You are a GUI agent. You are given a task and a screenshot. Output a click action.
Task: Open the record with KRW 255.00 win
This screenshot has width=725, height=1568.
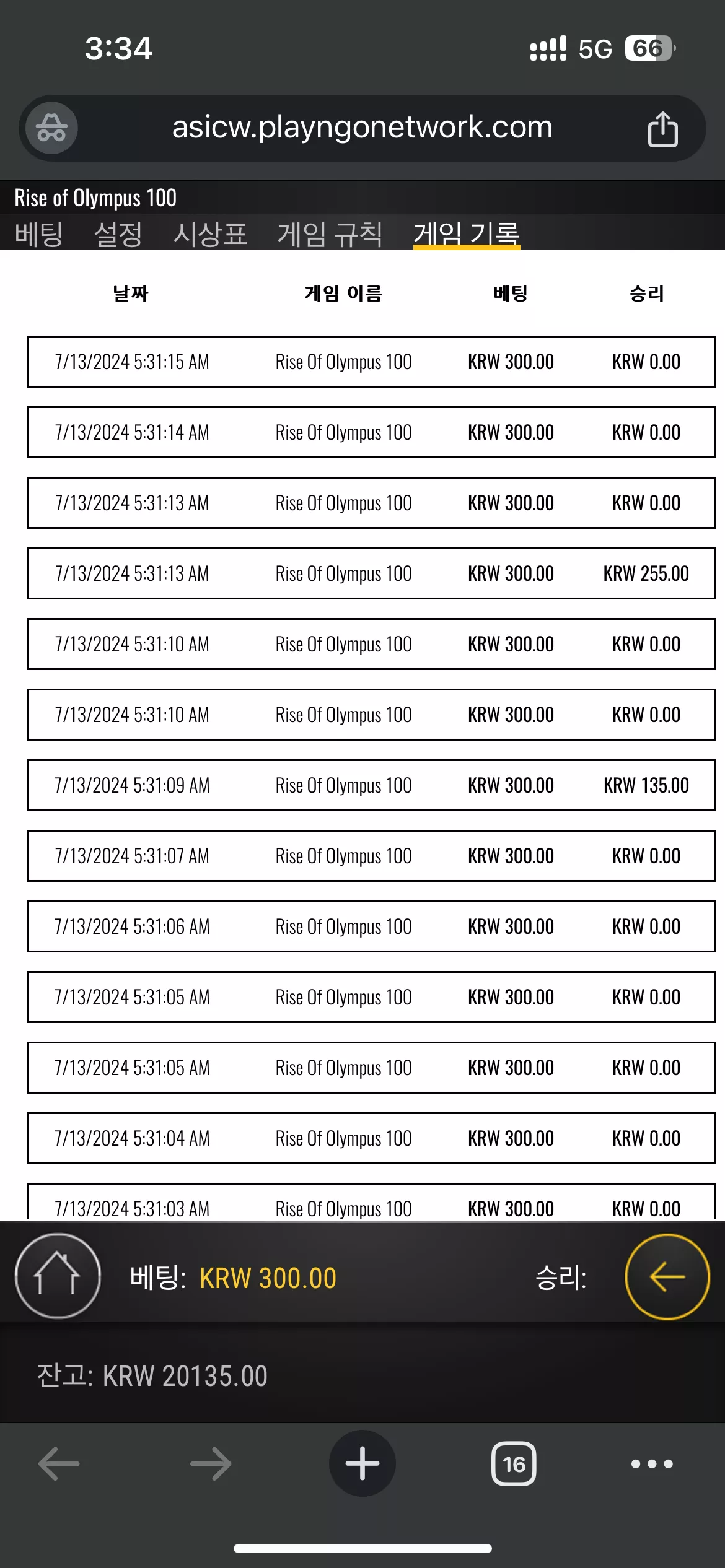pyautogui.click(x=372, y=573)
